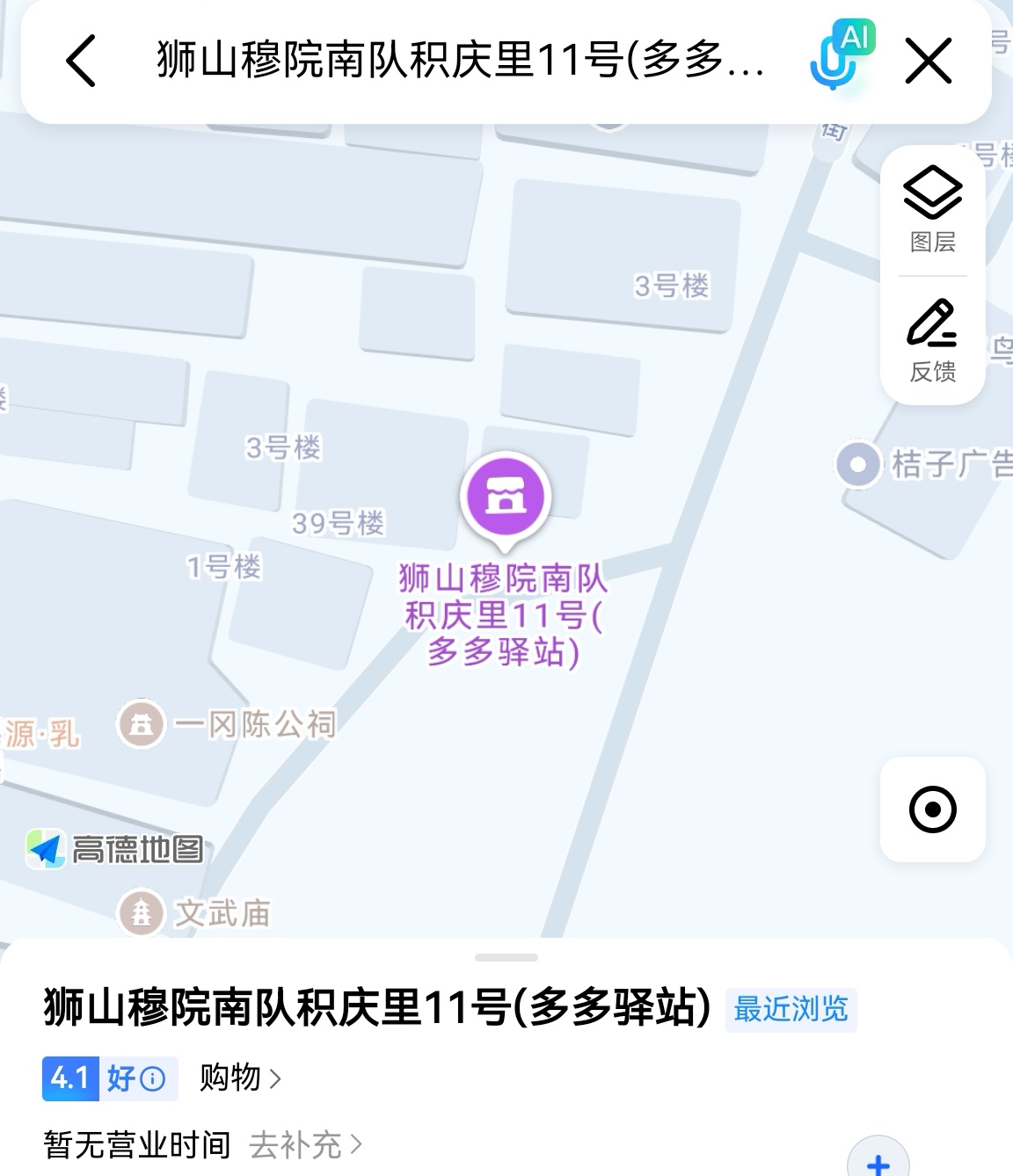Tap the 高德地图 logo watermark
The width and height of the screenshot is (1013, 1176).
(115, 849)
